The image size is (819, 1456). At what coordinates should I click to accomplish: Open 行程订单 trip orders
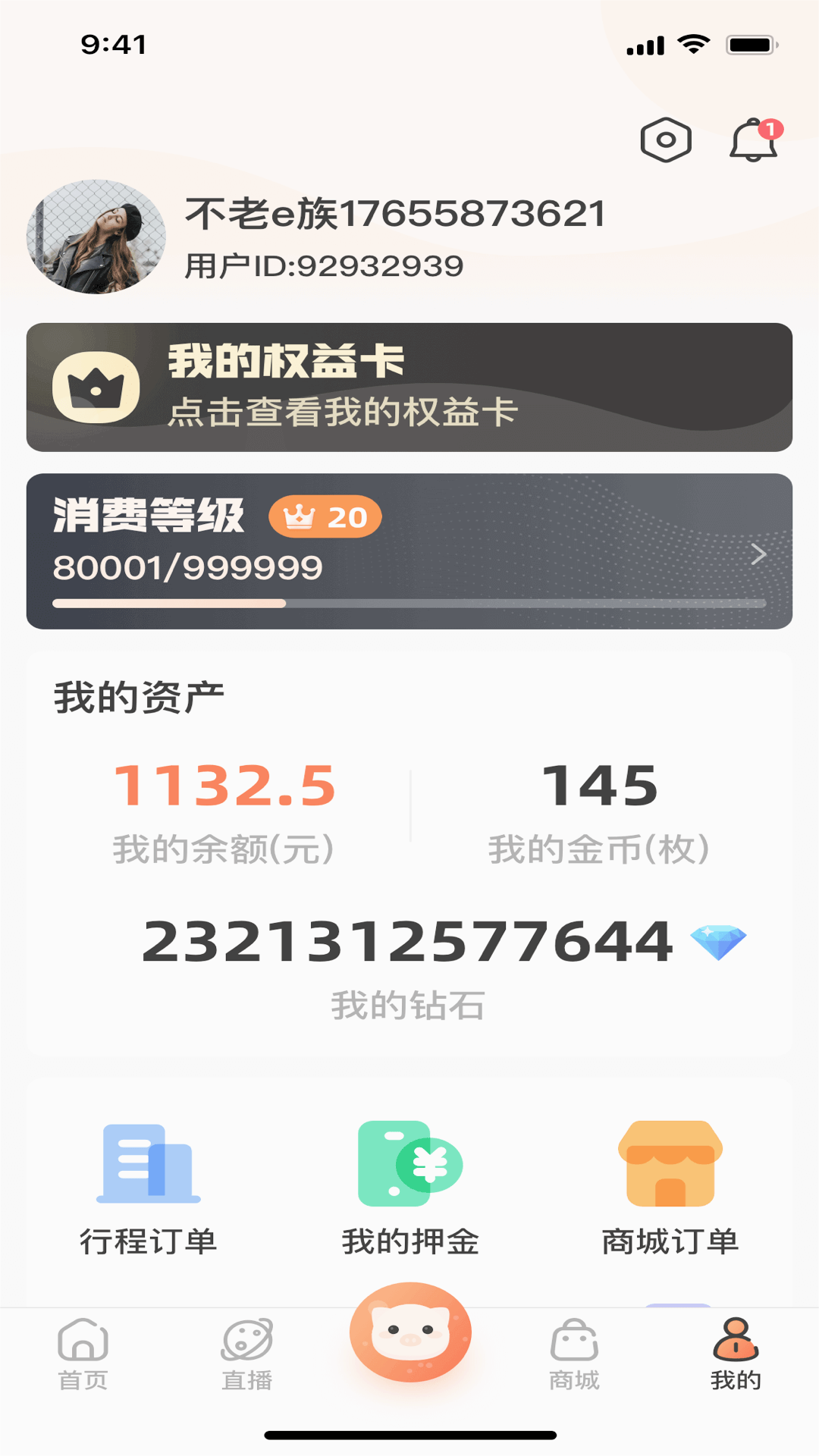149,1187
